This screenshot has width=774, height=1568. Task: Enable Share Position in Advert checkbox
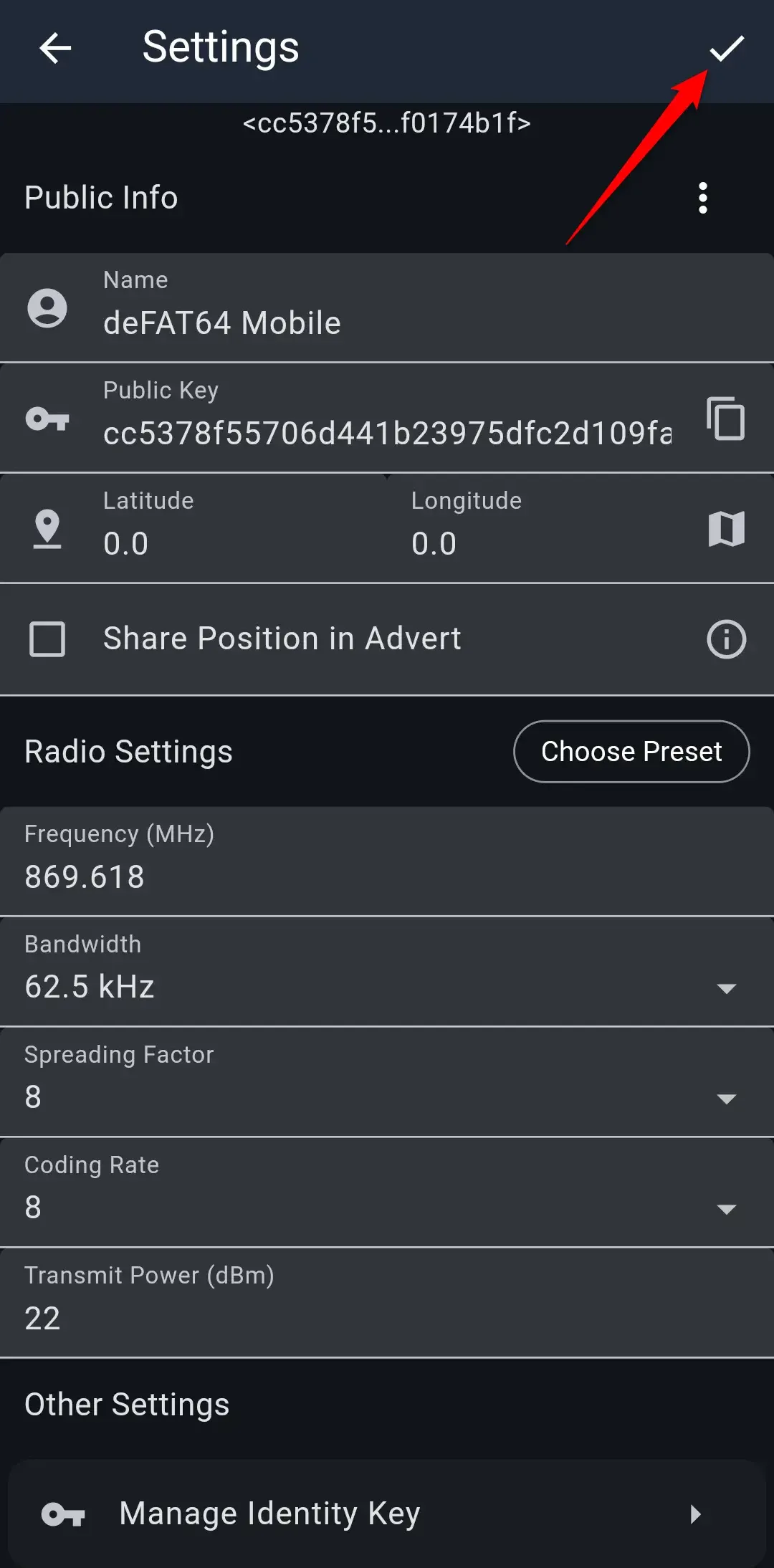pyautogui.click(x=47, y=639)
